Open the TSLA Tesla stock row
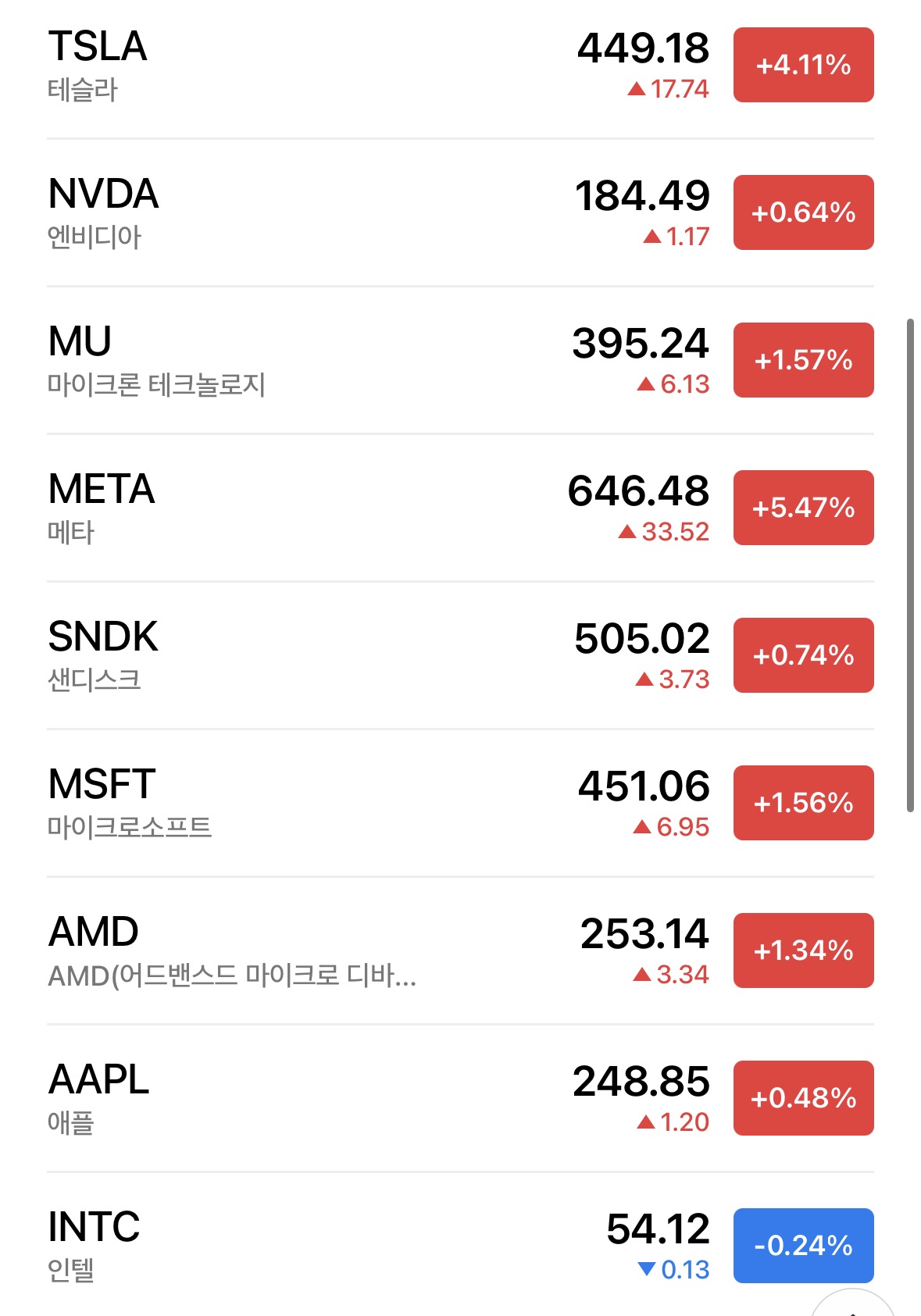Screen dimensions: 921x1316 [x=312, y=66]
